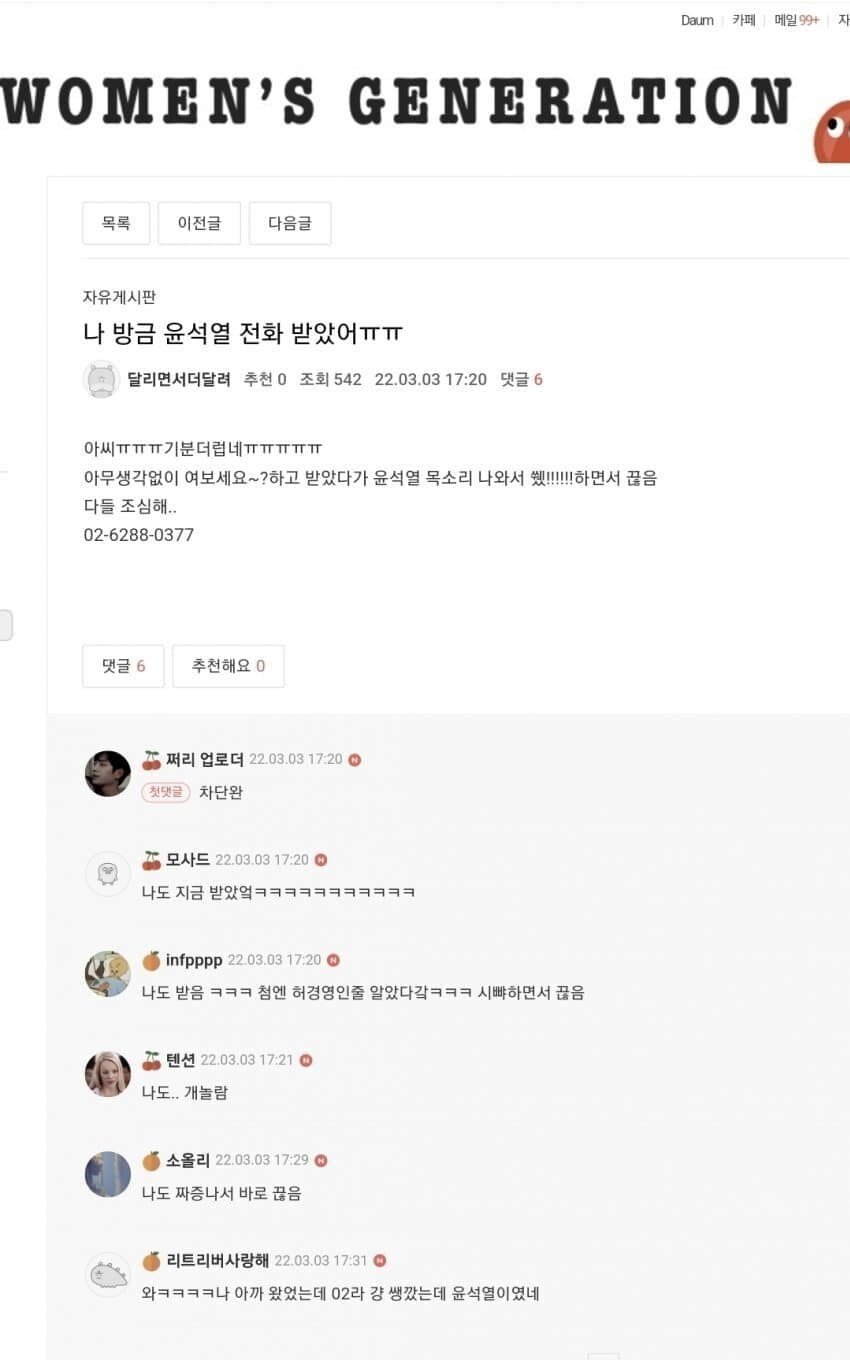Open the next post with 다음글

click(x=290, y=223)
